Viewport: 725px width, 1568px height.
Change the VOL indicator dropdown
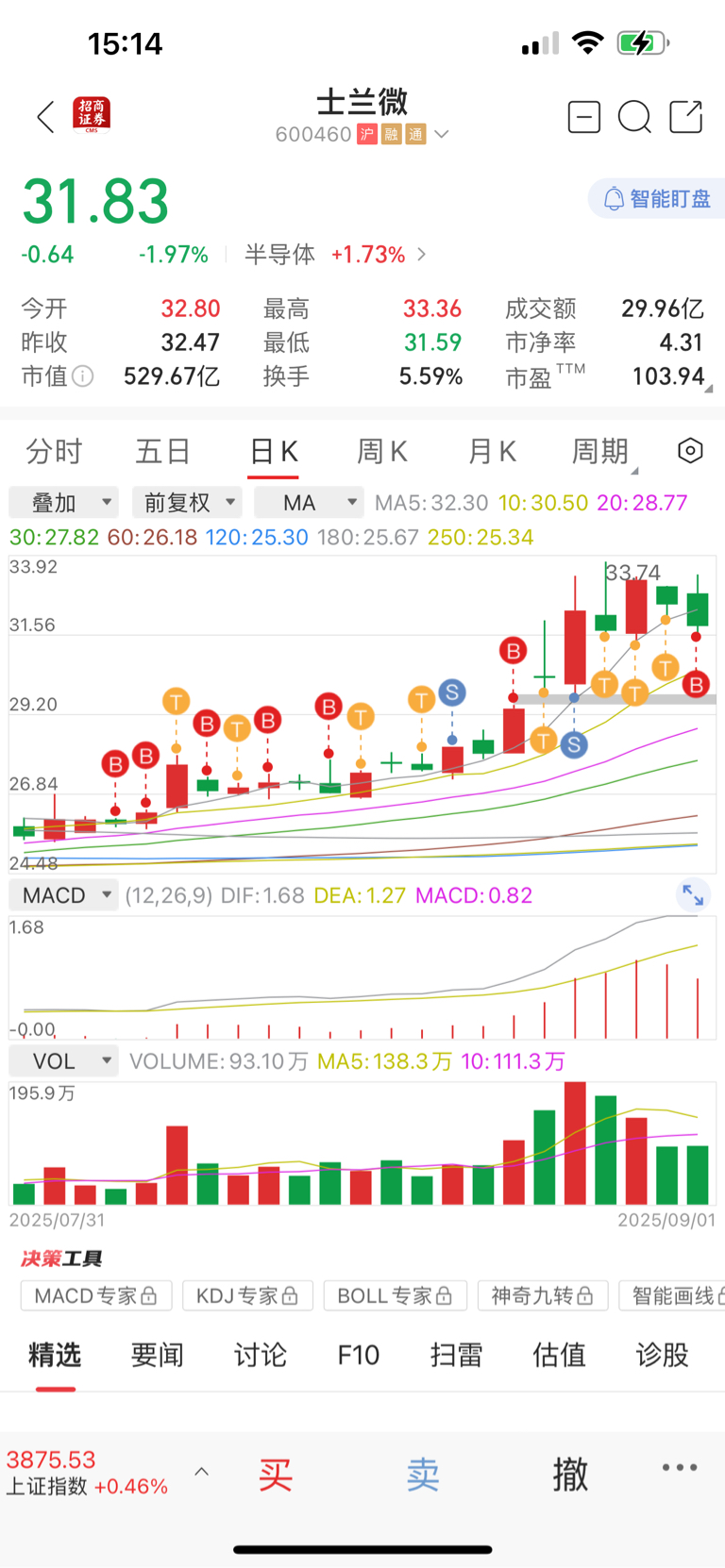pos(64,1061)
